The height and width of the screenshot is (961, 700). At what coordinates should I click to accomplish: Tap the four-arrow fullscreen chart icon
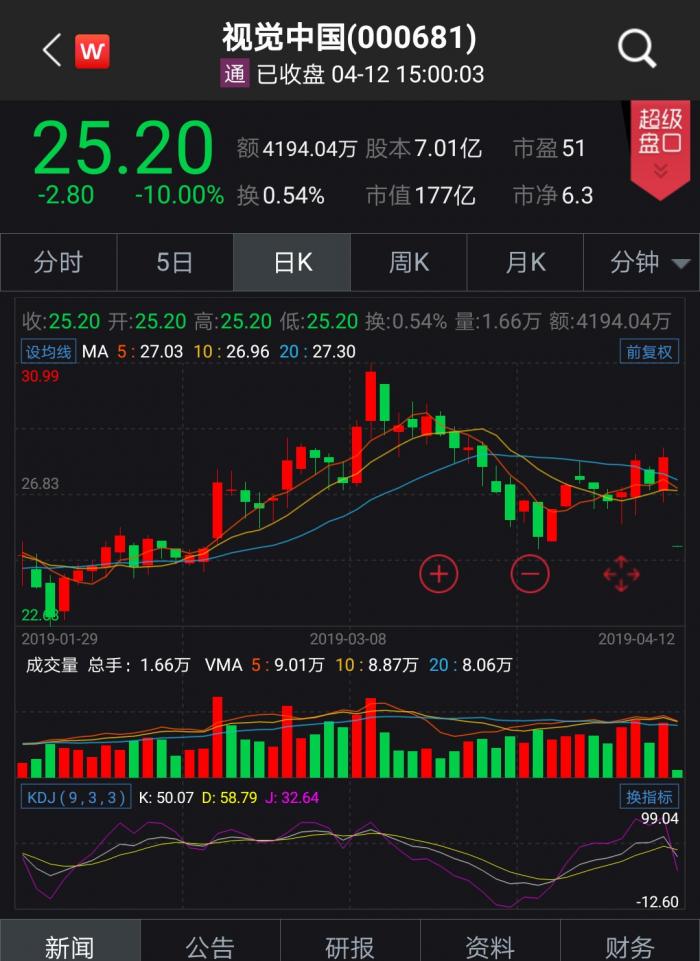[x=621, y=573]
